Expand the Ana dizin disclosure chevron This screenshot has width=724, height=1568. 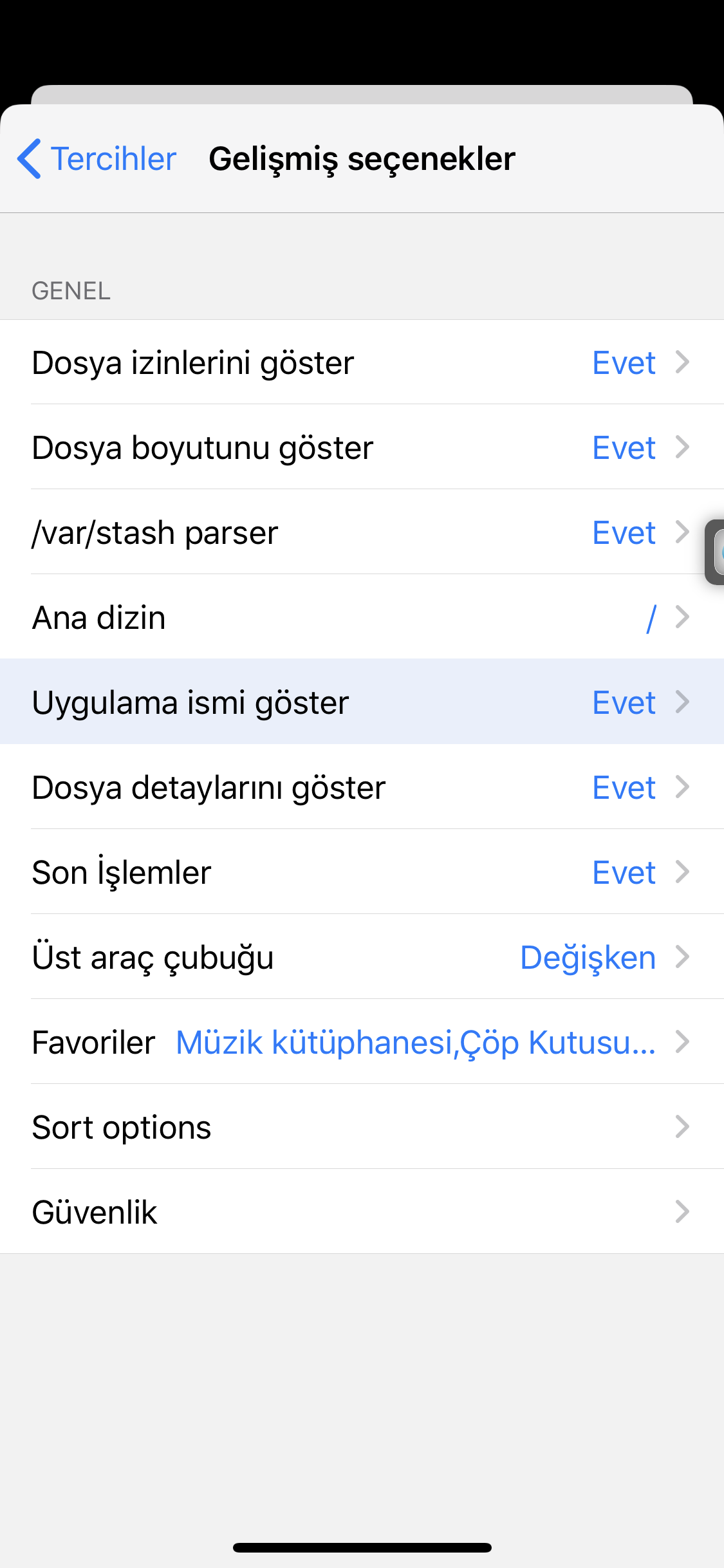pos(682,617)
